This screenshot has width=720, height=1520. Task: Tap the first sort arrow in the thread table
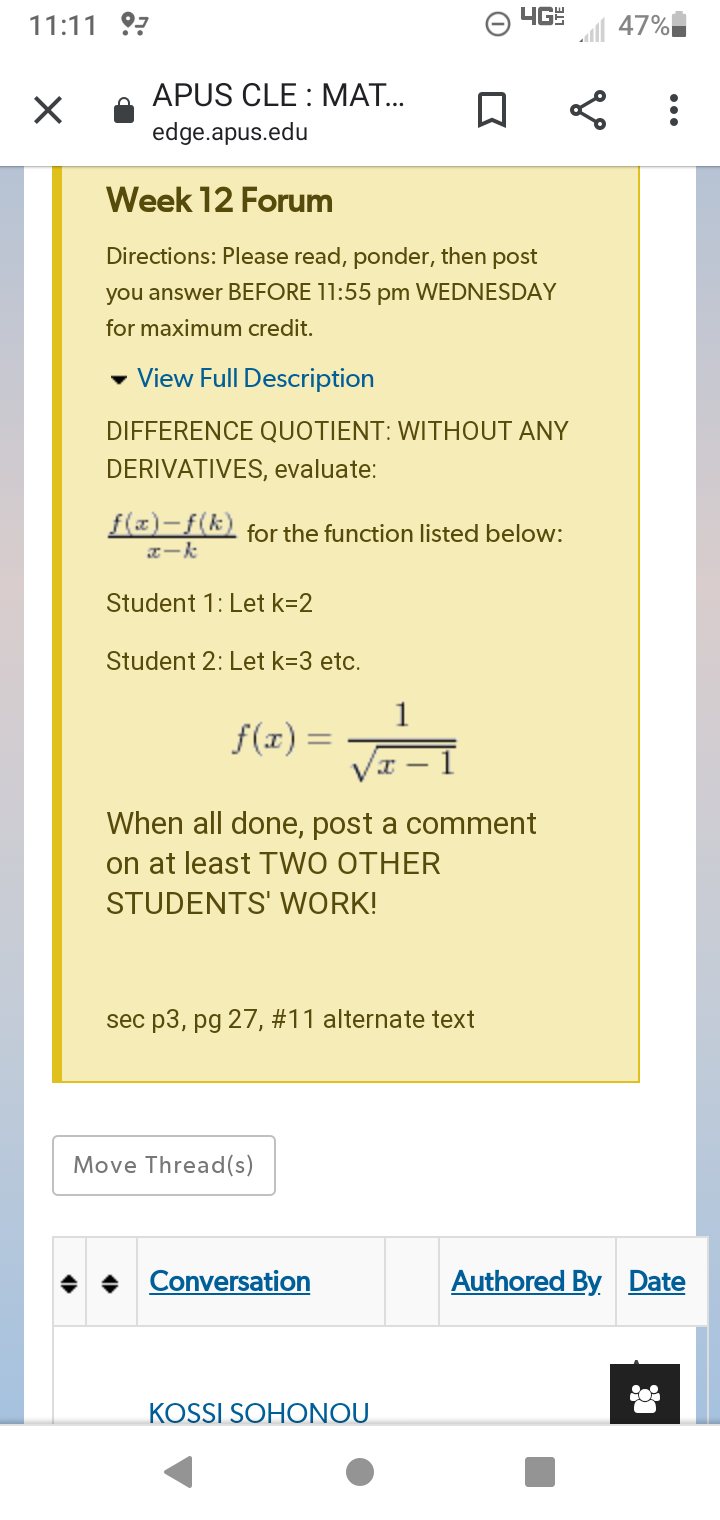click(x=68, y=1281)
